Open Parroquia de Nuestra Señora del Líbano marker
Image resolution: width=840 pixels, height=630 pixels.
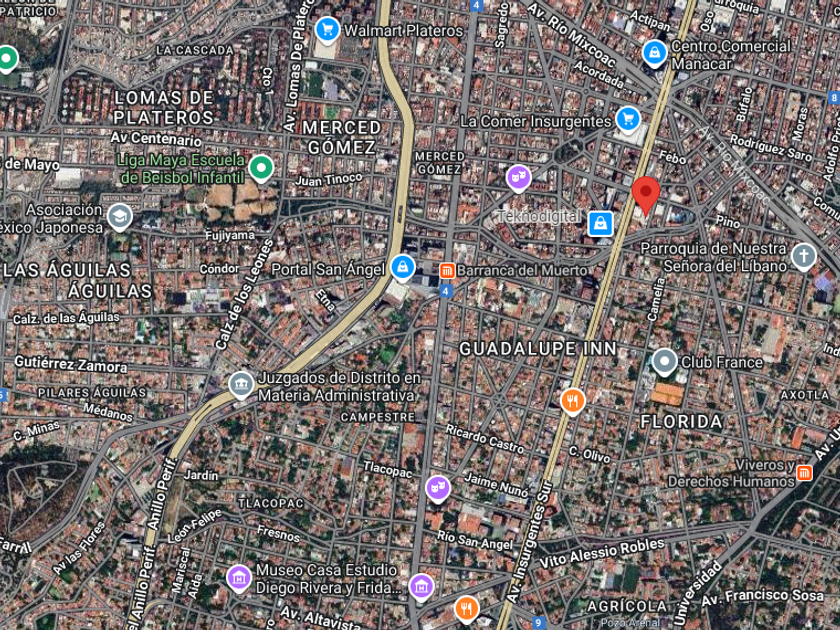(x=804, y=256)
